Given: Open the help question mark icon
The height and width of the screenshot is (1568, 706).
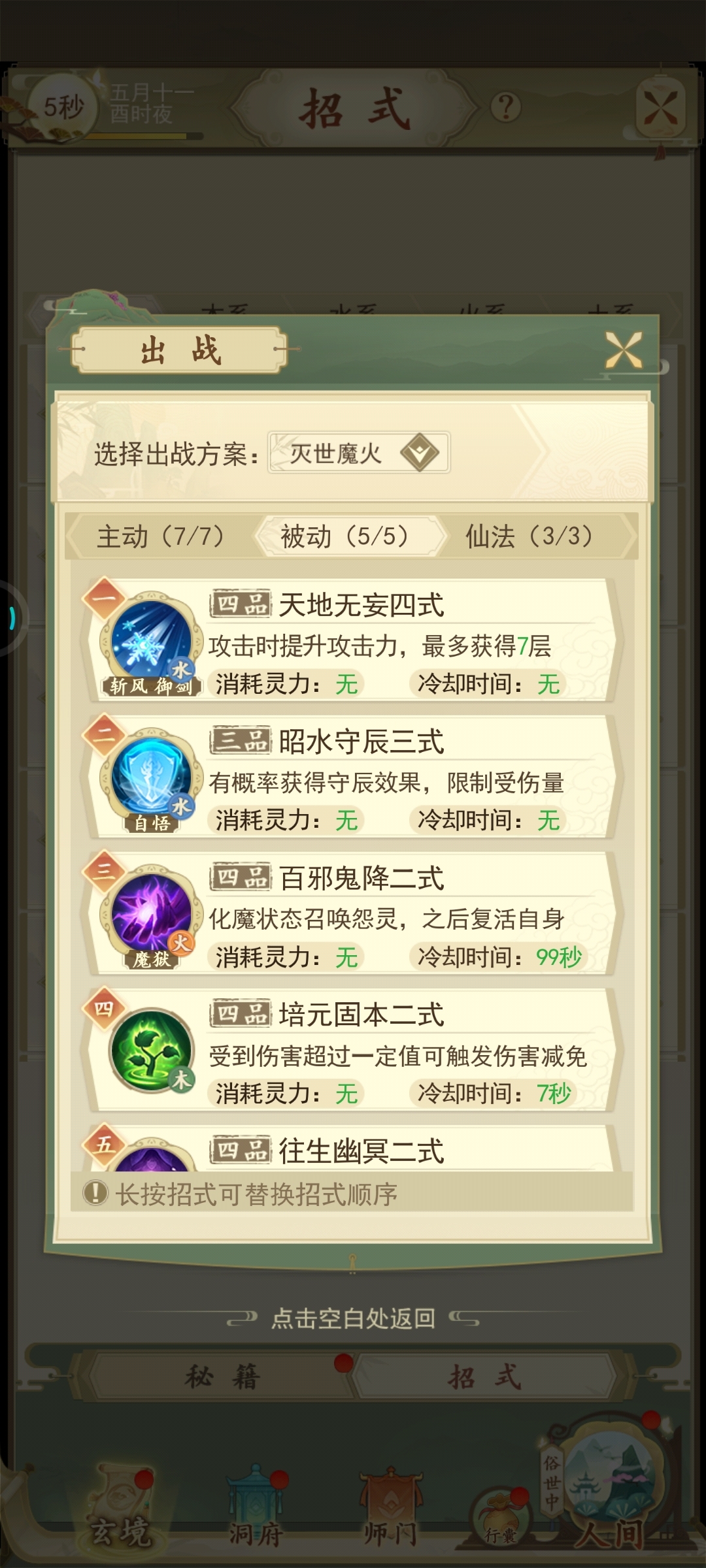Looking at the screenshot, I should click(506, 107).
